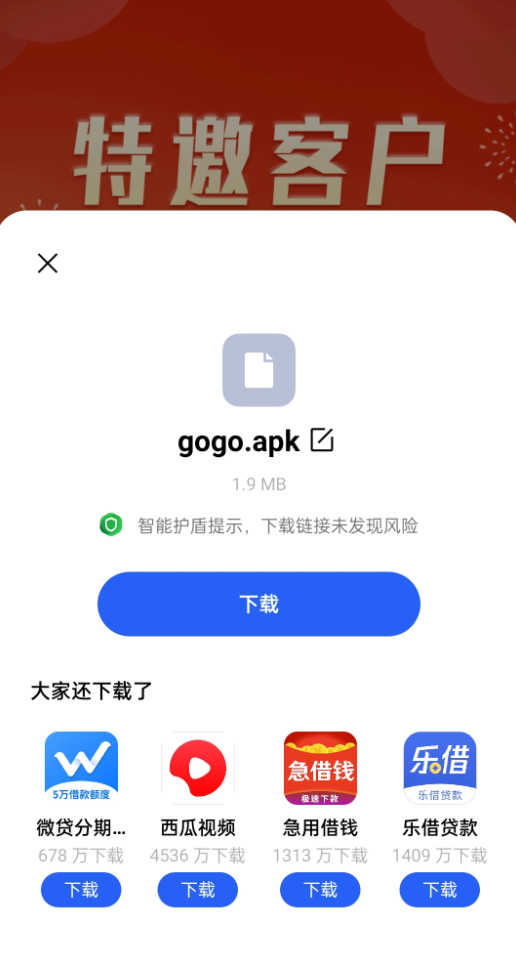Open the 急用借钱 app icon
This screenshot has height=959, width=516.
[x=320, y=768]
